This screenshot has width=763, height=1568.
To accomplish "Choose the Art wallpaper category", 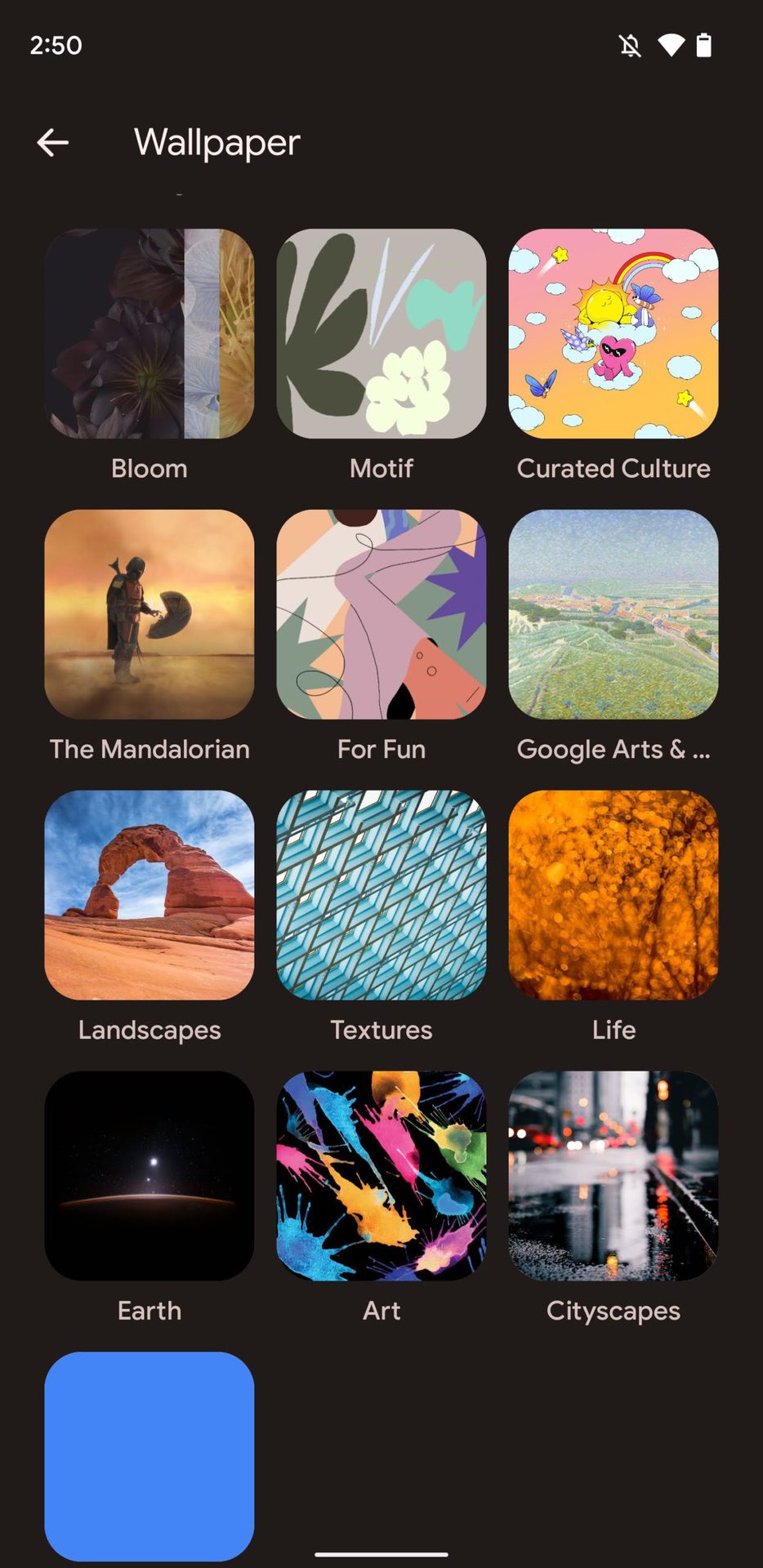I will point(381,1176).
